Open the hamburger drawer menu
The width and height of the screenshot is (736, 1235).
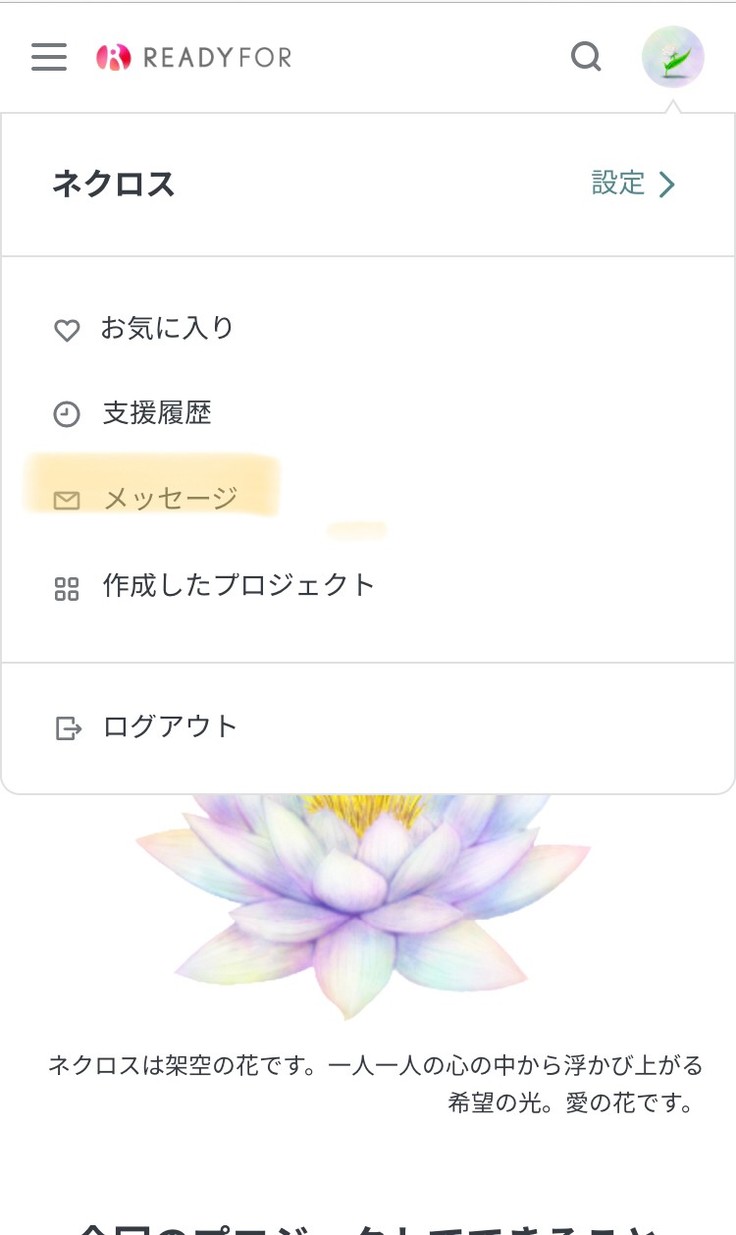49,57
